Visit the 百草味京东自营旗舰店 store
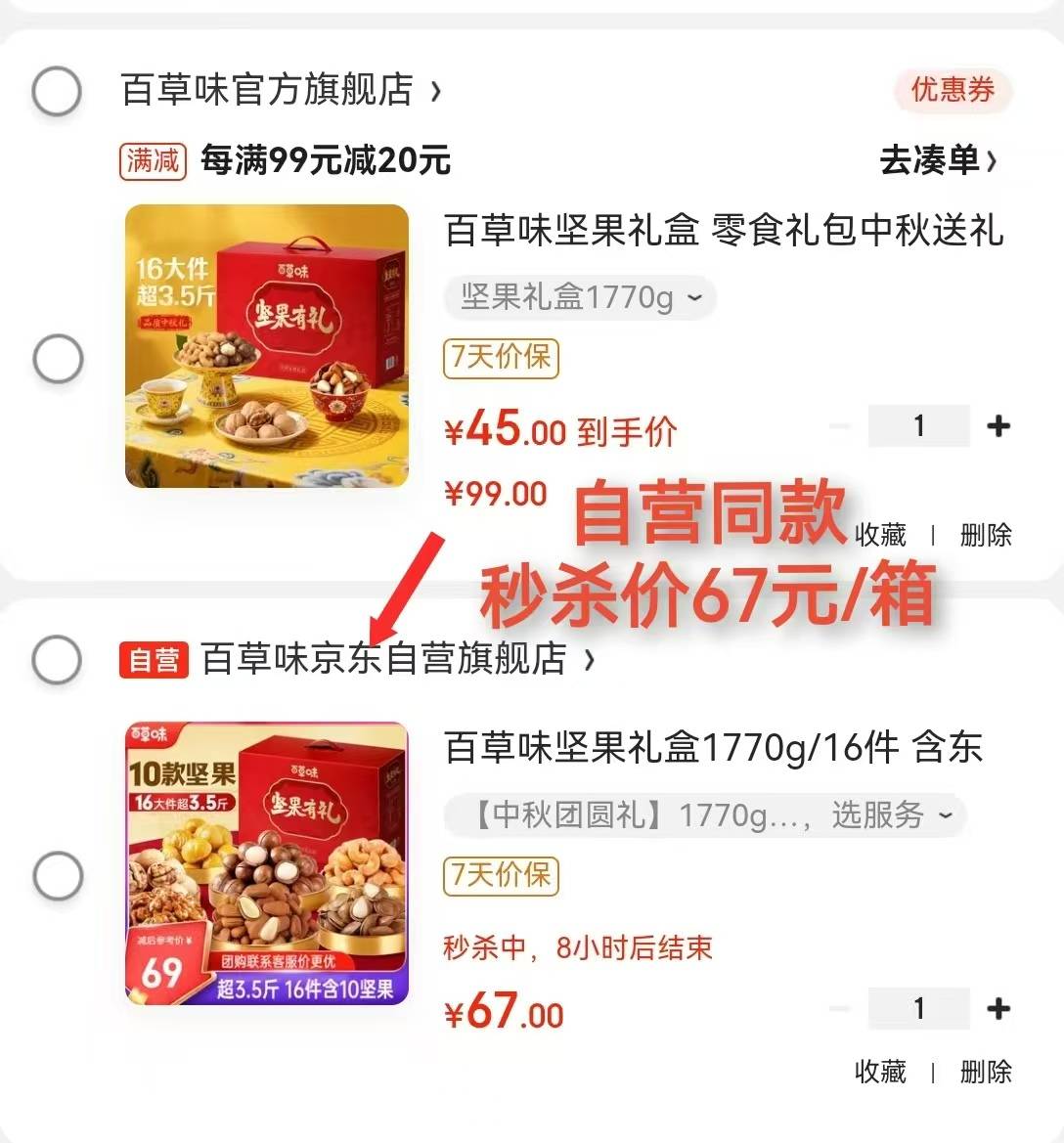Image resolution: width=1064 pixels, height=1143 pixels. [x=383, y=659]
